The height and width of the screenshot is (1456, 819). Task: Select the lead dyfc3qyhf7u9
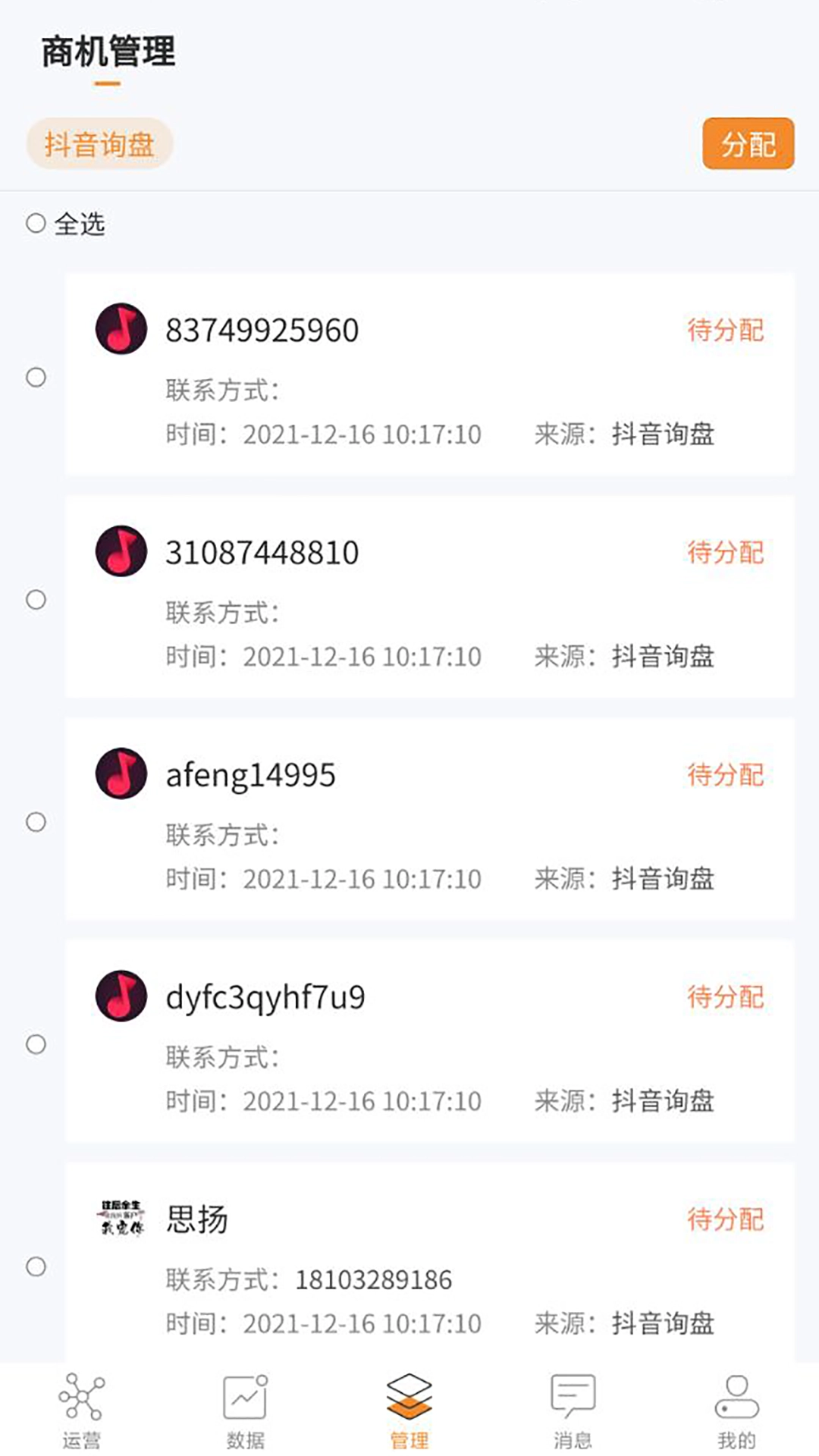(36, 1043)
